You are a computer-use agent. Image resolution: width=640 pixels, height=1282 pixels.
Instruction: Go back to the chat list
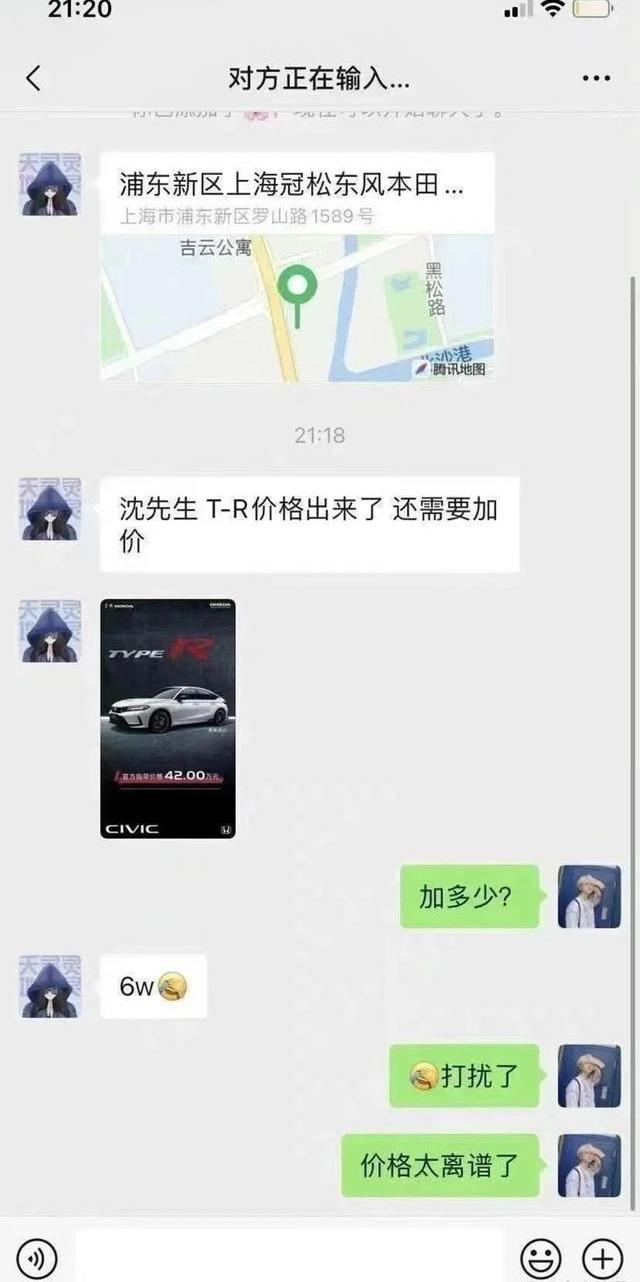coord(33,78)
